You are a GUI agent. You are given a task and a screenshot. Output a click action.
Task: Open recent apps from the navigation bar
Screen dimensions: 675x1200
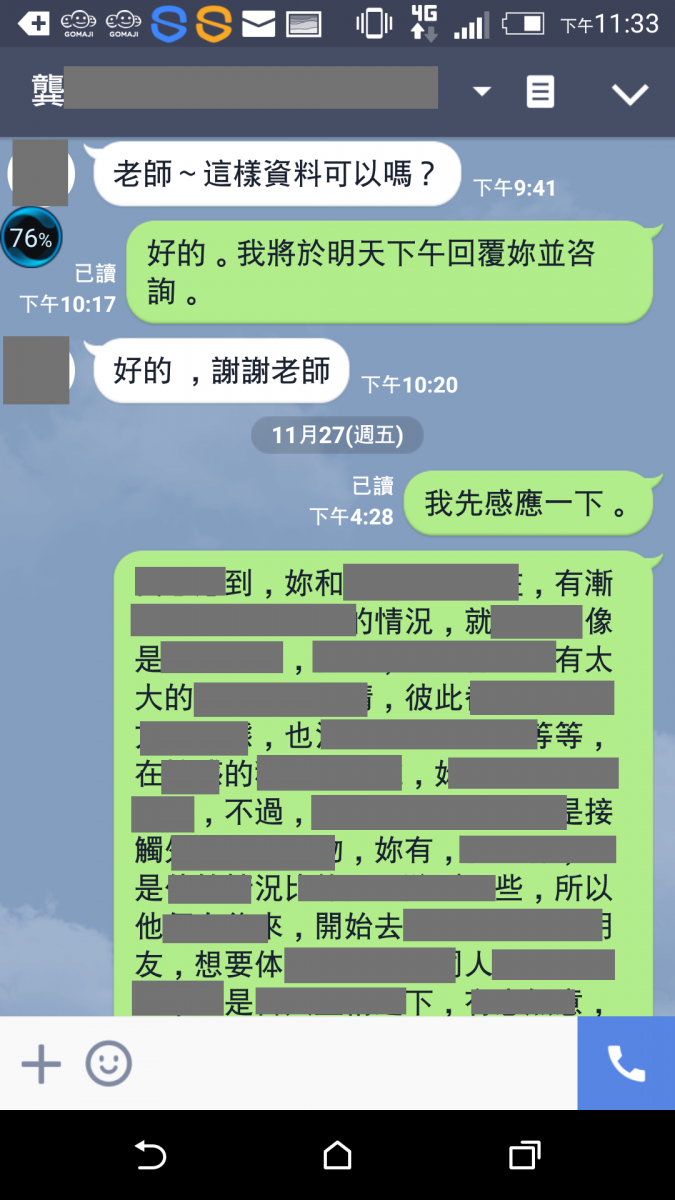pos(524,1156)
